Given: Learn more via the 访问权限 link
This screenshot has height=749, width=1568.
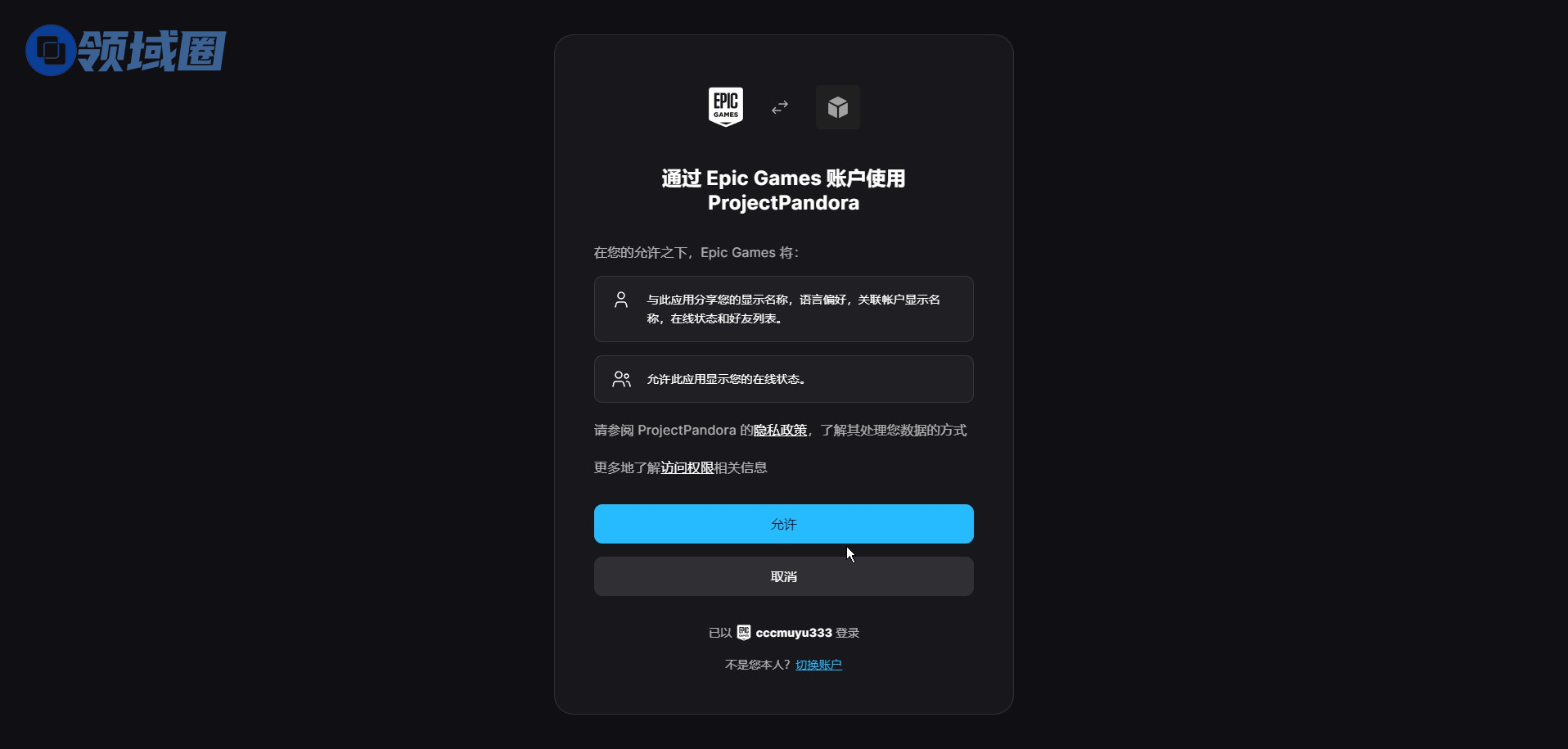Looking at the screenshot, I should point(687,468).
